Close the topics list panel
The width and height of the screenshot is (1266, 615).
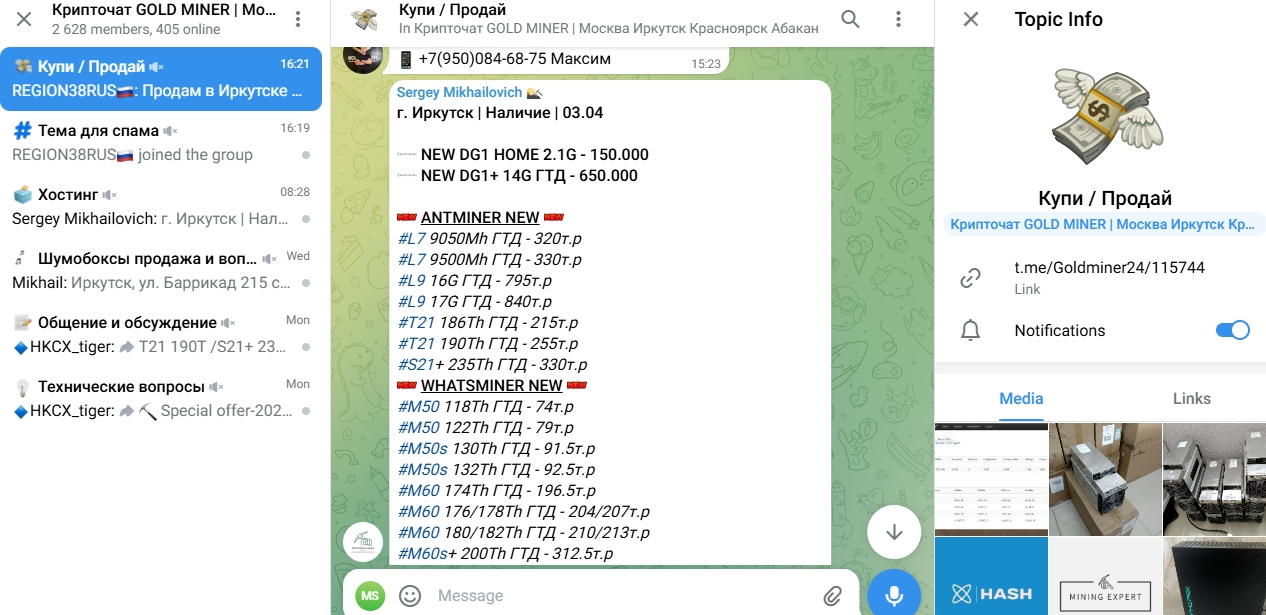pyautogui.click(x=24, y=19)
